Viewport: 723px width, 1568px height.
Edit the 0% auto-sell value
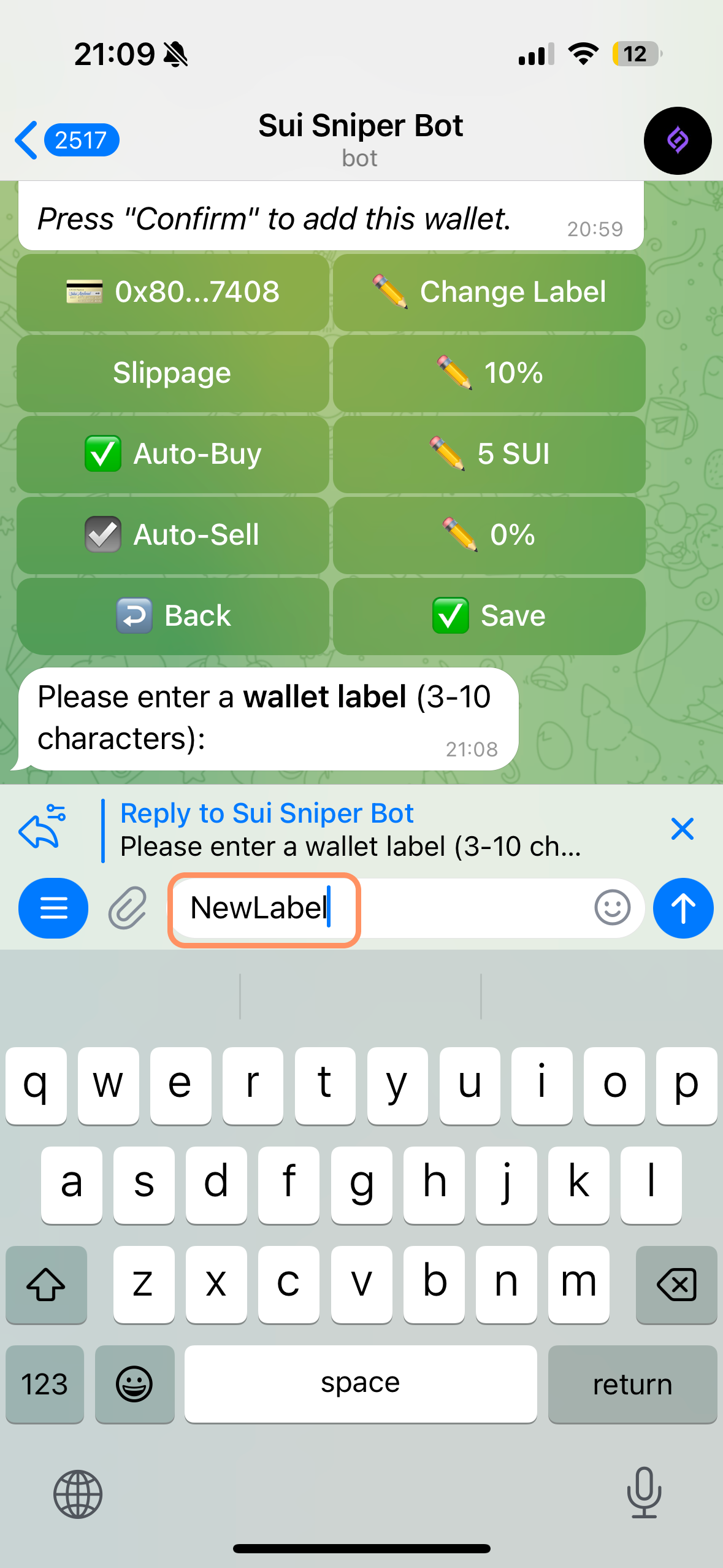489,535
